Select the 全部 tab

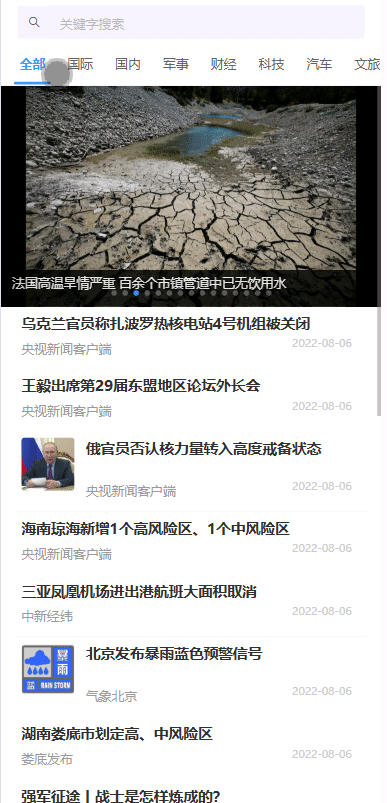click(33, 65)
